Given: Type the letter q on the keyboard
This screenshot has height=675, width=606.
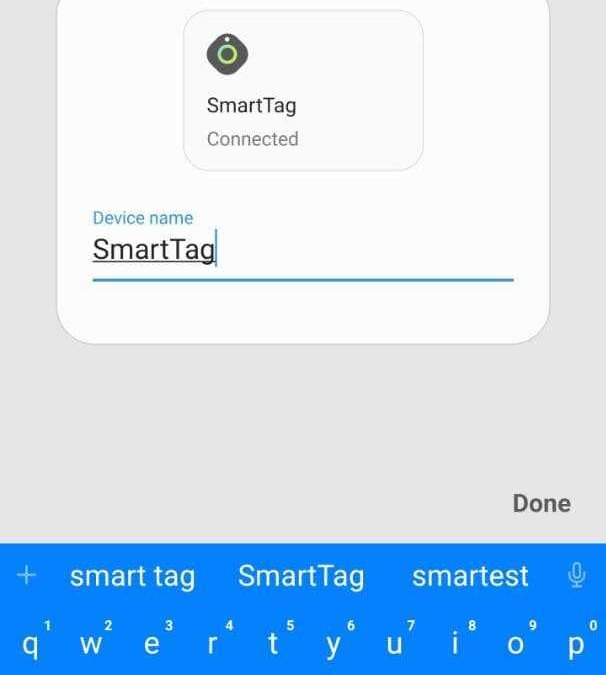Looking at the screenshot, I should [x=30, y=646].
